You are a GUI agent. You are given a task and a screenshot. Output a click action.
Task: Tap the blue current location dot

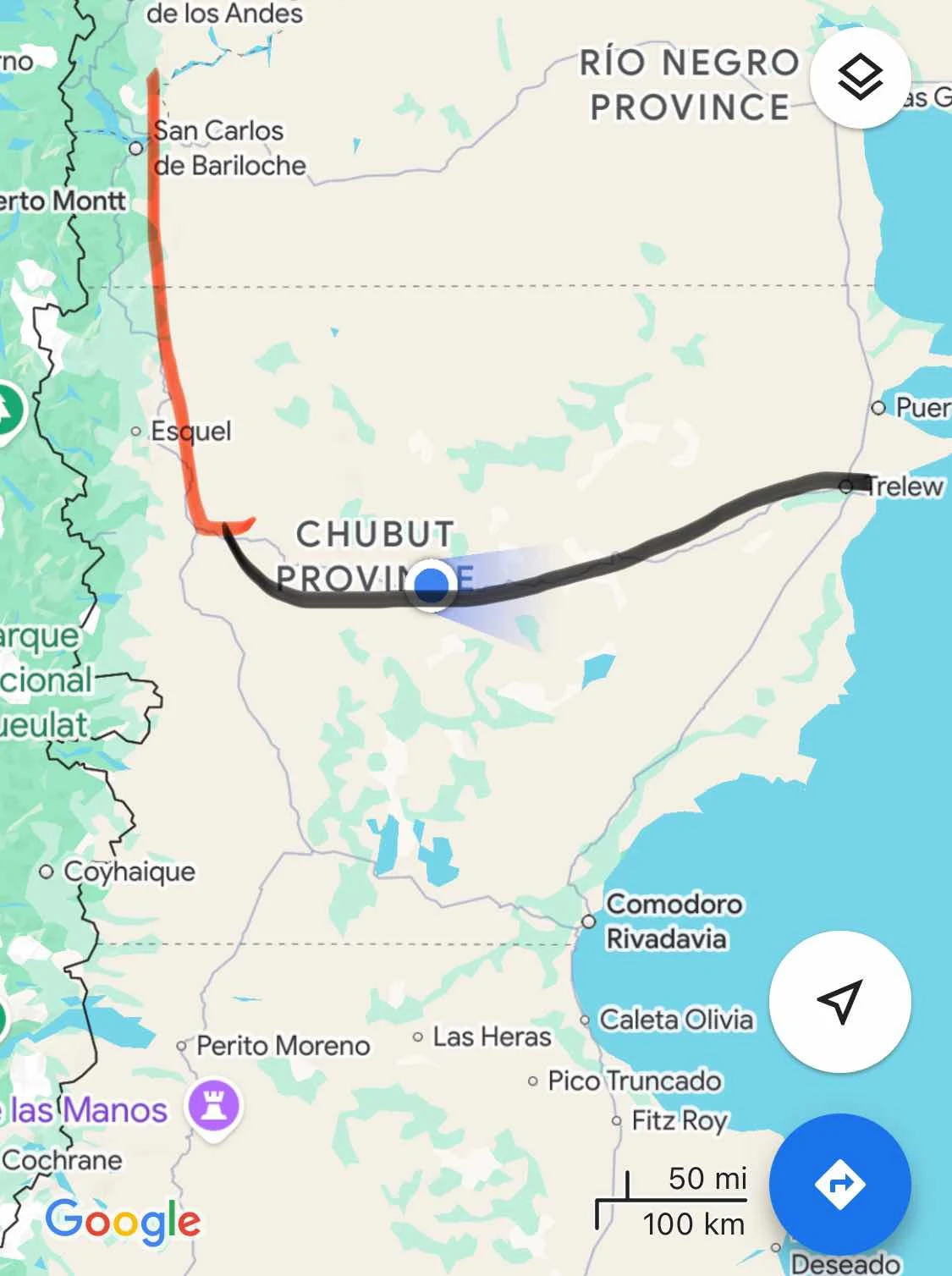point(432,583)
